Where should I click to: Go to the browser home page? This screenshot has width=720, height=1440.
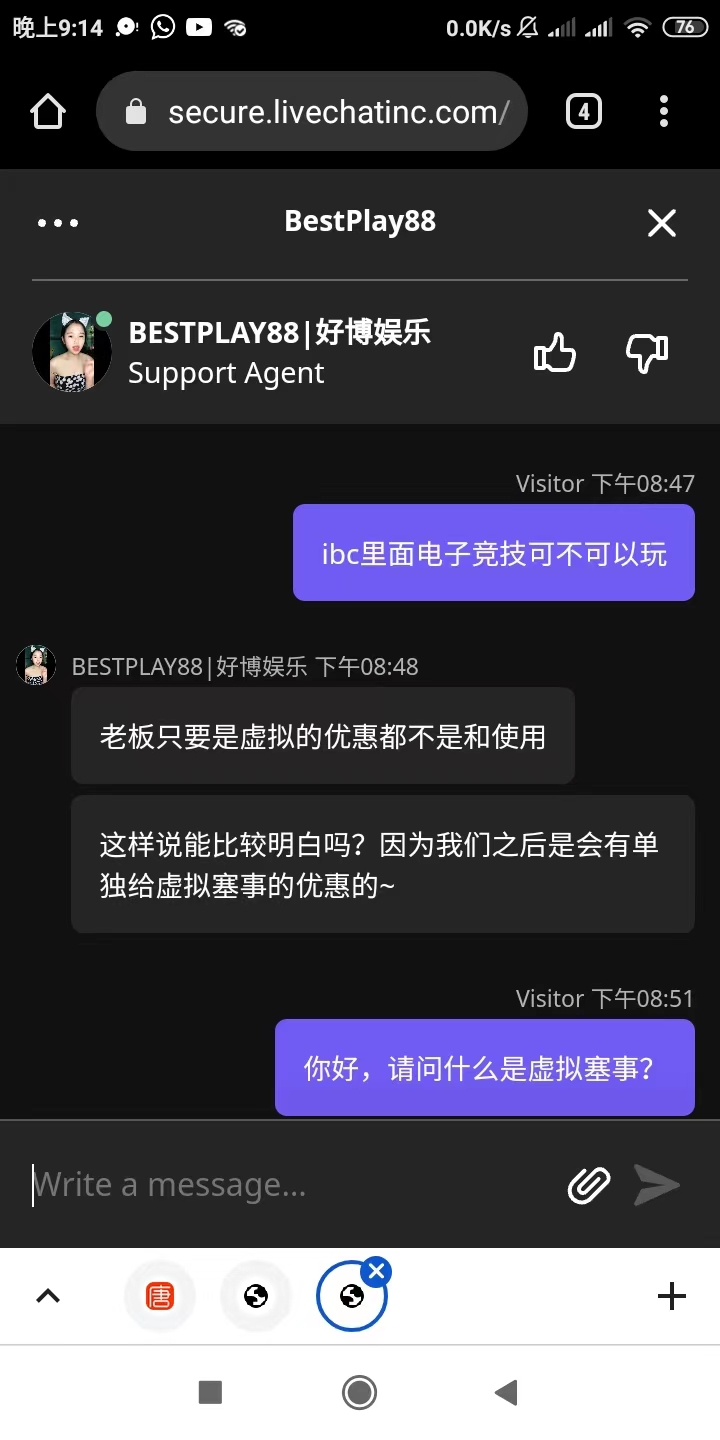[48, 112]
